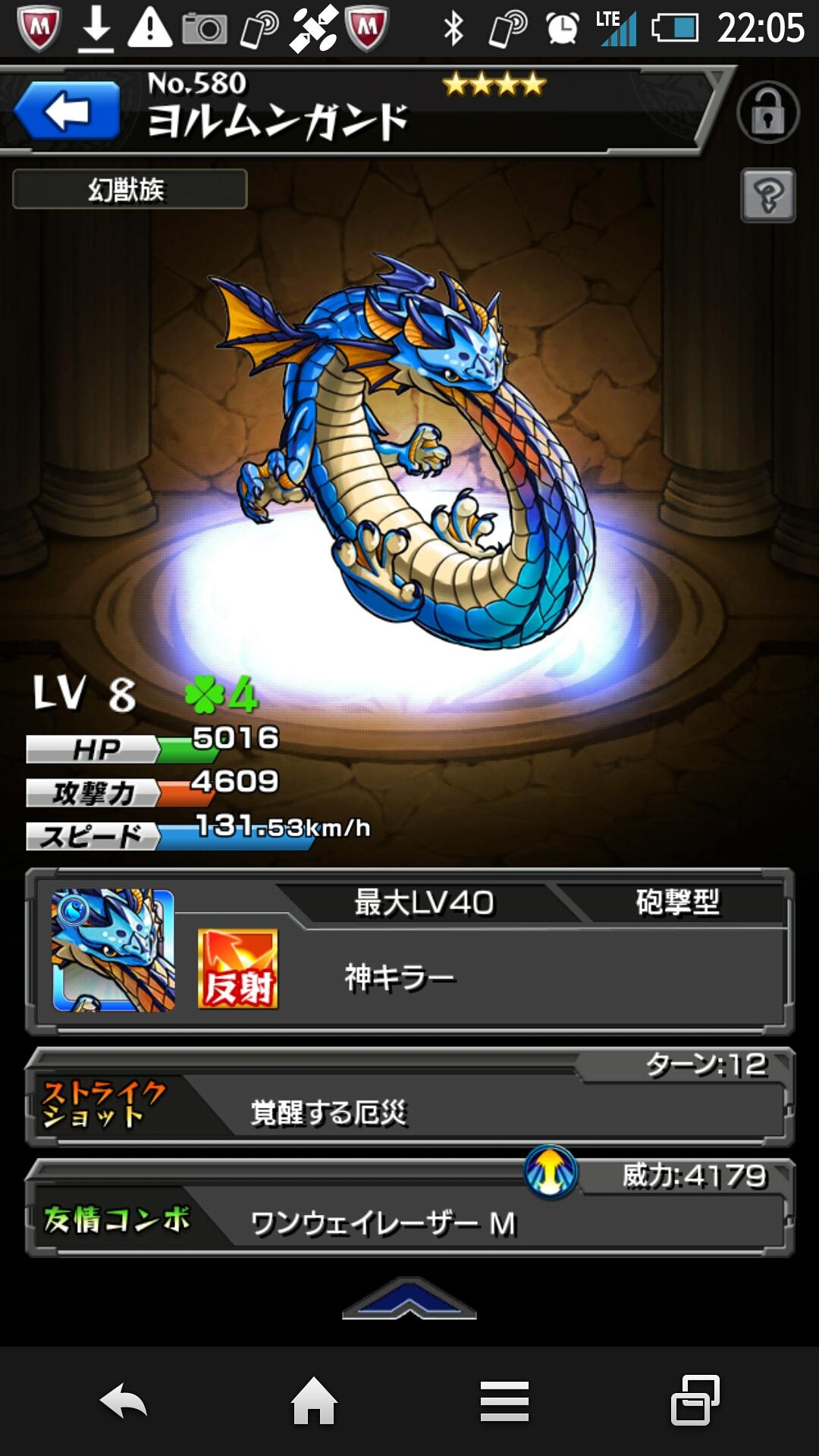Image resolution: width=819 pixels, height=1456 pixels.
Task: Tap the blue back arrow button
Action: [67, 111]
